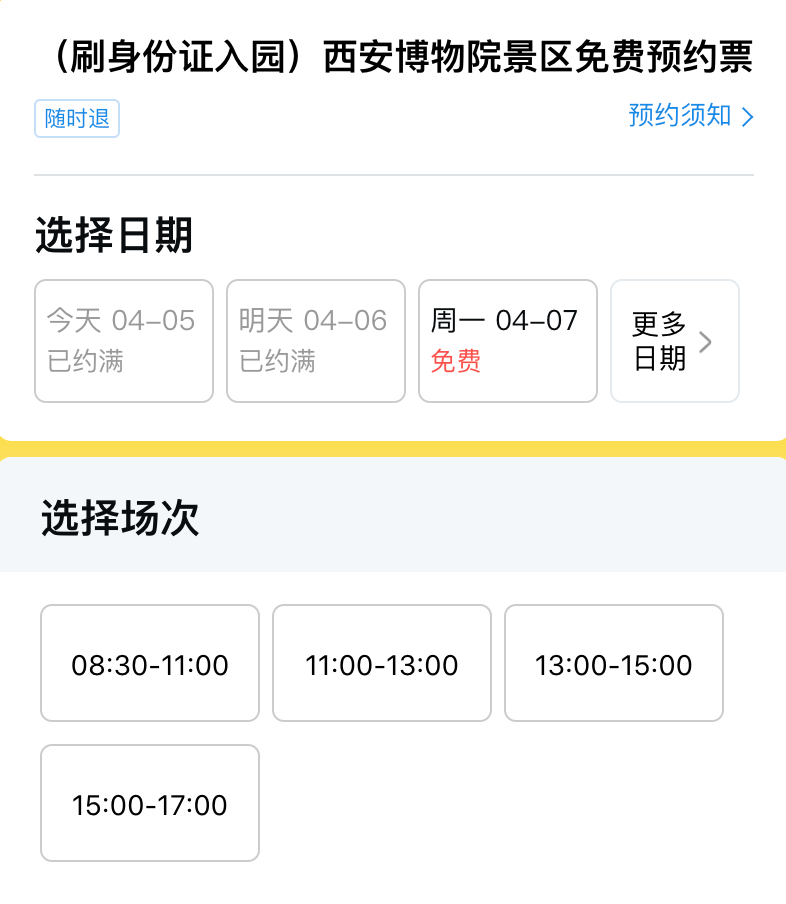Click the 随时退 refund tag
The height and width of the screenshot is (904, 786).
pyautogui.click(x=77, y=117)
